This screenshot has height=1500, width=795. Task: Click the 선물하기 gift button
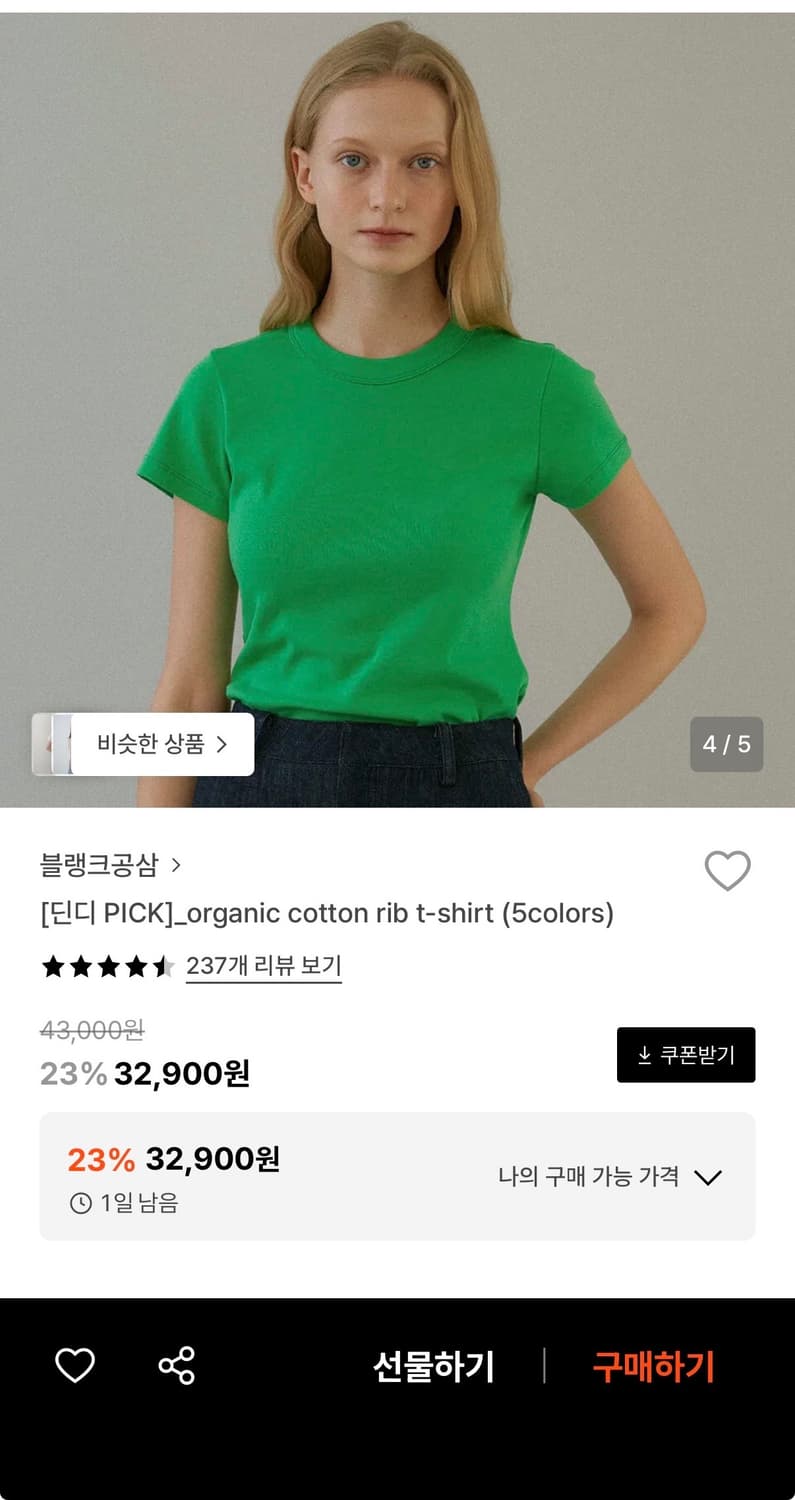pyautogui.click(x=433, y=1365)
